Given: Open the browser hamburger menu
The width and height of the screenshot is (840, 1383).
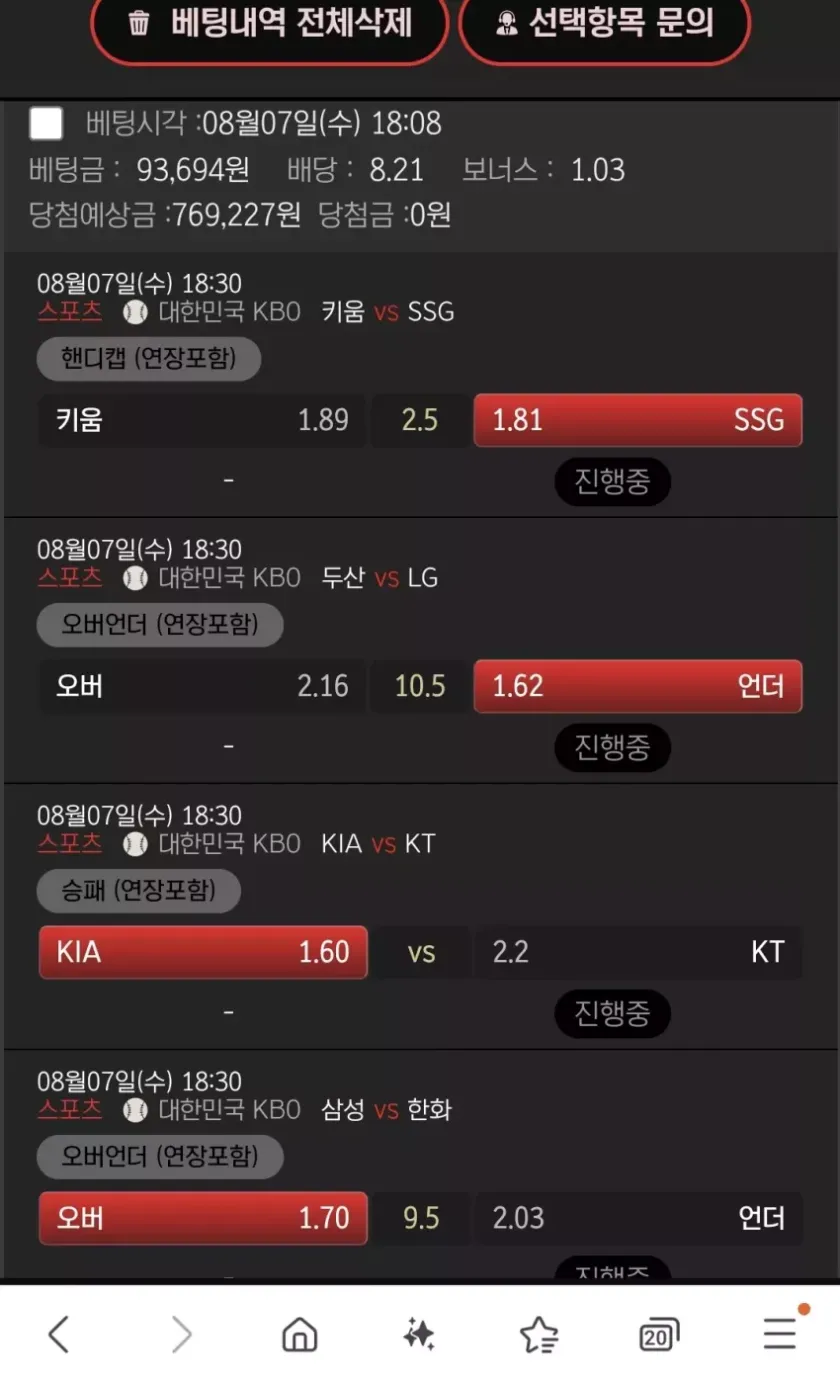Looking at the screenshot, I should coord(780,1334).
